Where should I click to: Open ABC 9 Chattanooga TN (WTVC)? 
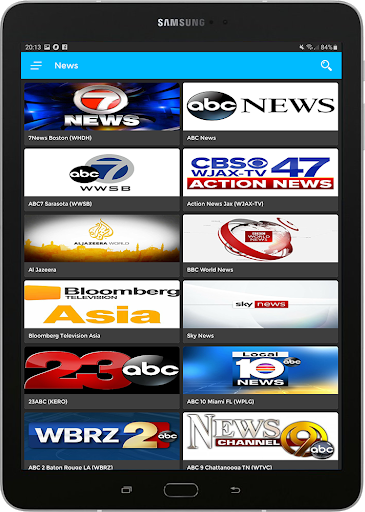(260, 441)
